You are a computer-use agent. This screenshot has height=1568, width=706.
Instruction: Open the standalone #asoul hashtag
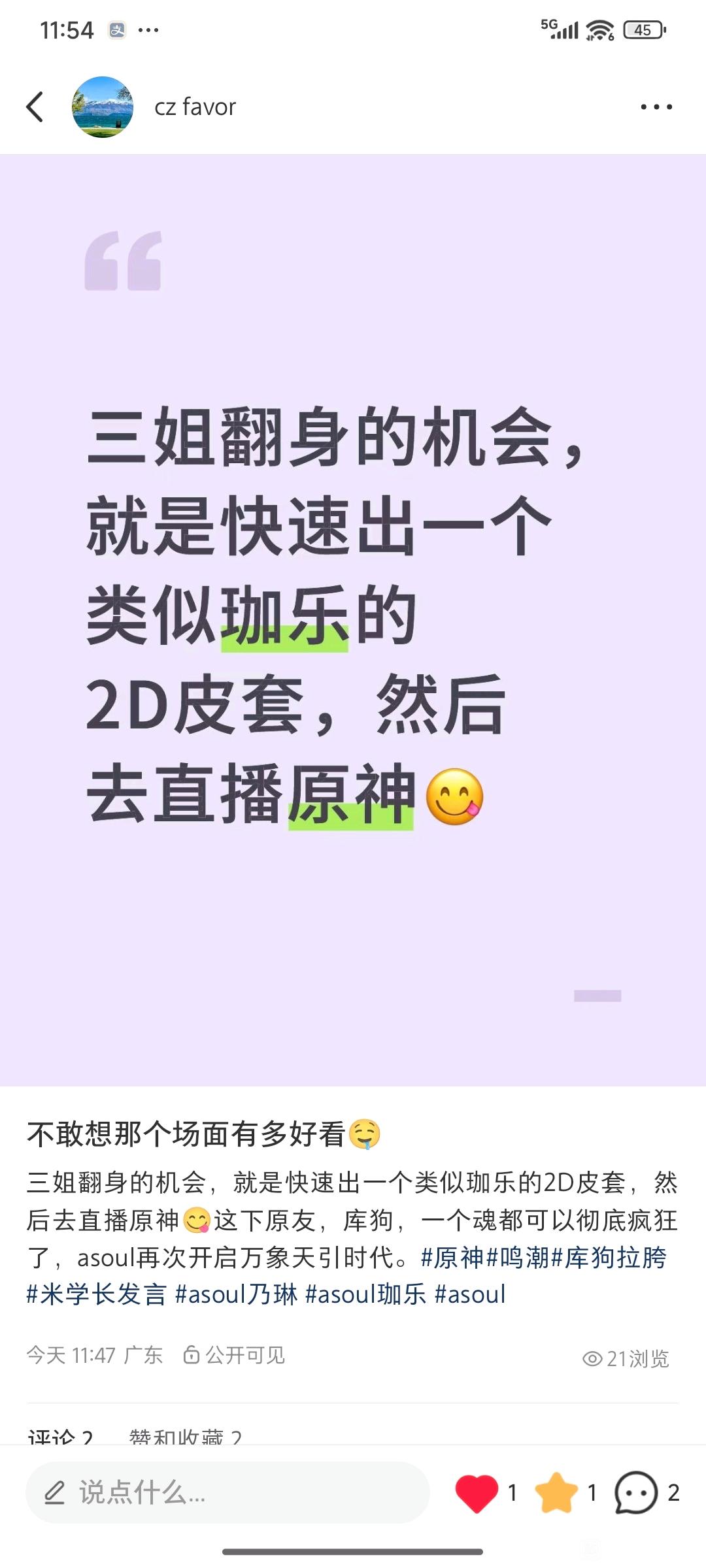click(471, 1294)
